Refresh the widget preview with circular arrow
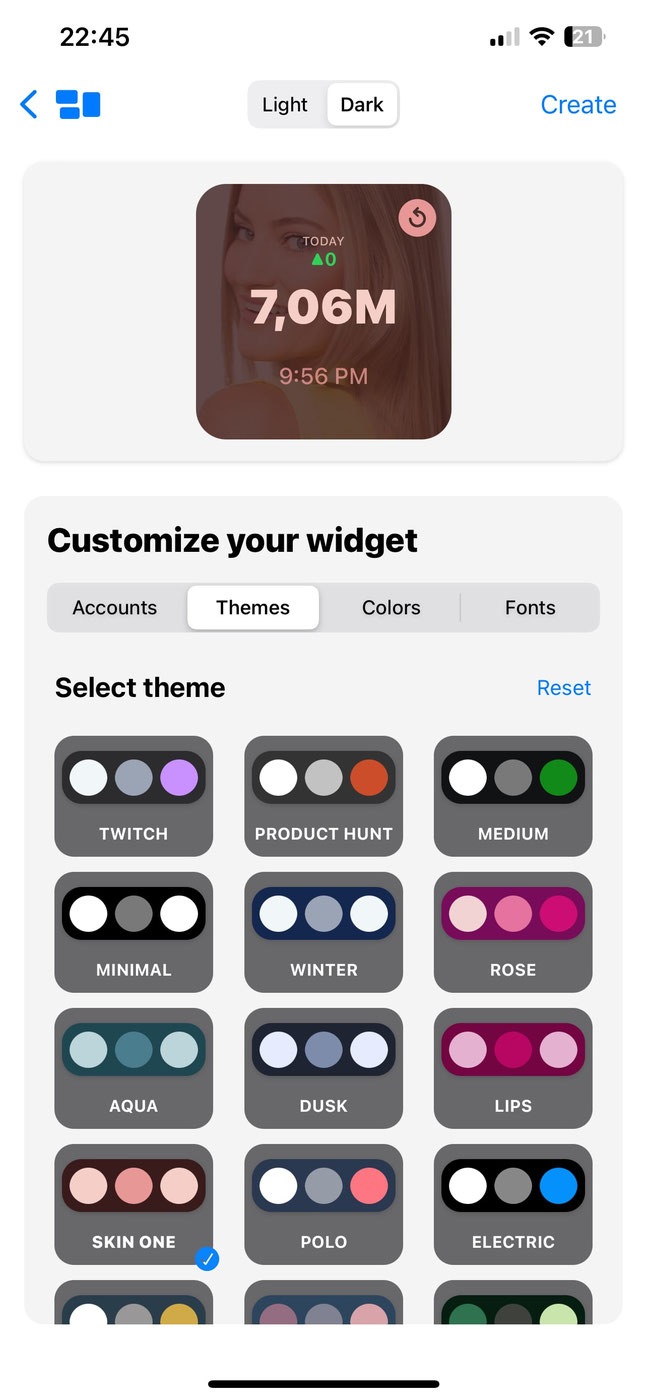The height and width of the screenshot is (1400, 647). click(418, 218)
